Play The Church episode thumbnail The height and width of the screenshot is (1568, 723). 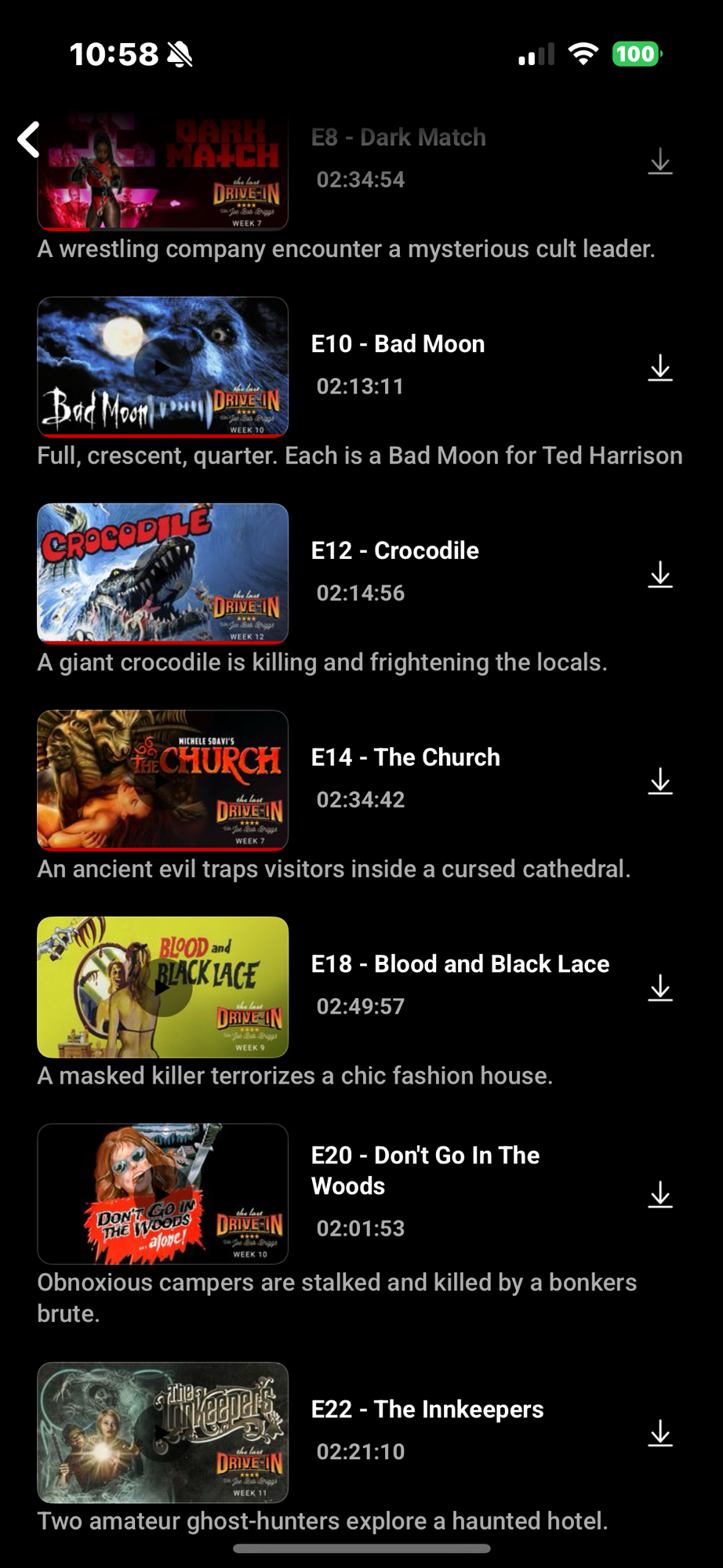pyautogui.click(x=162, y=780)
